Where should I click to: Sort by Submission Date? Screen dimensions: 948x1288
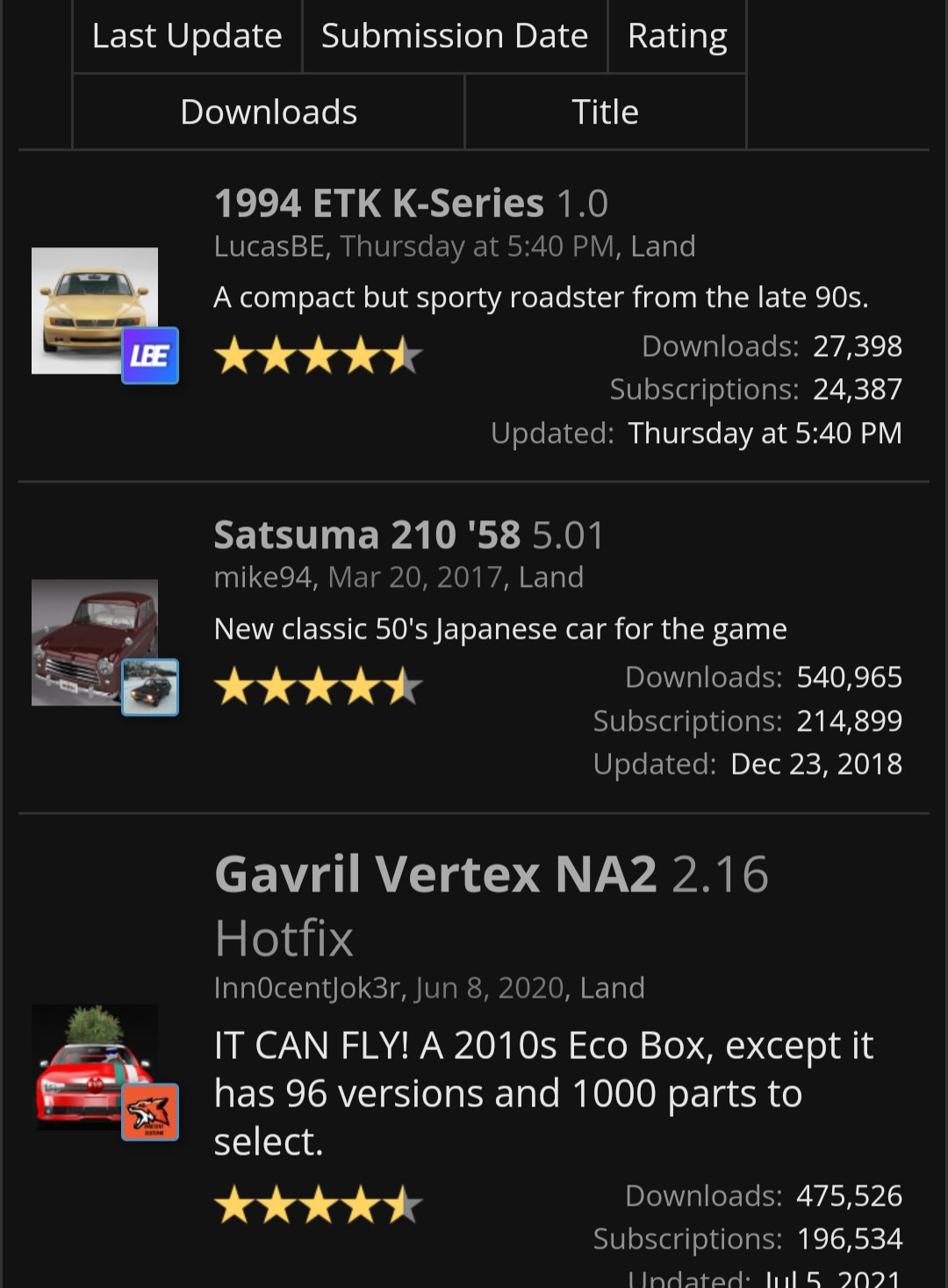coord(454,36)
